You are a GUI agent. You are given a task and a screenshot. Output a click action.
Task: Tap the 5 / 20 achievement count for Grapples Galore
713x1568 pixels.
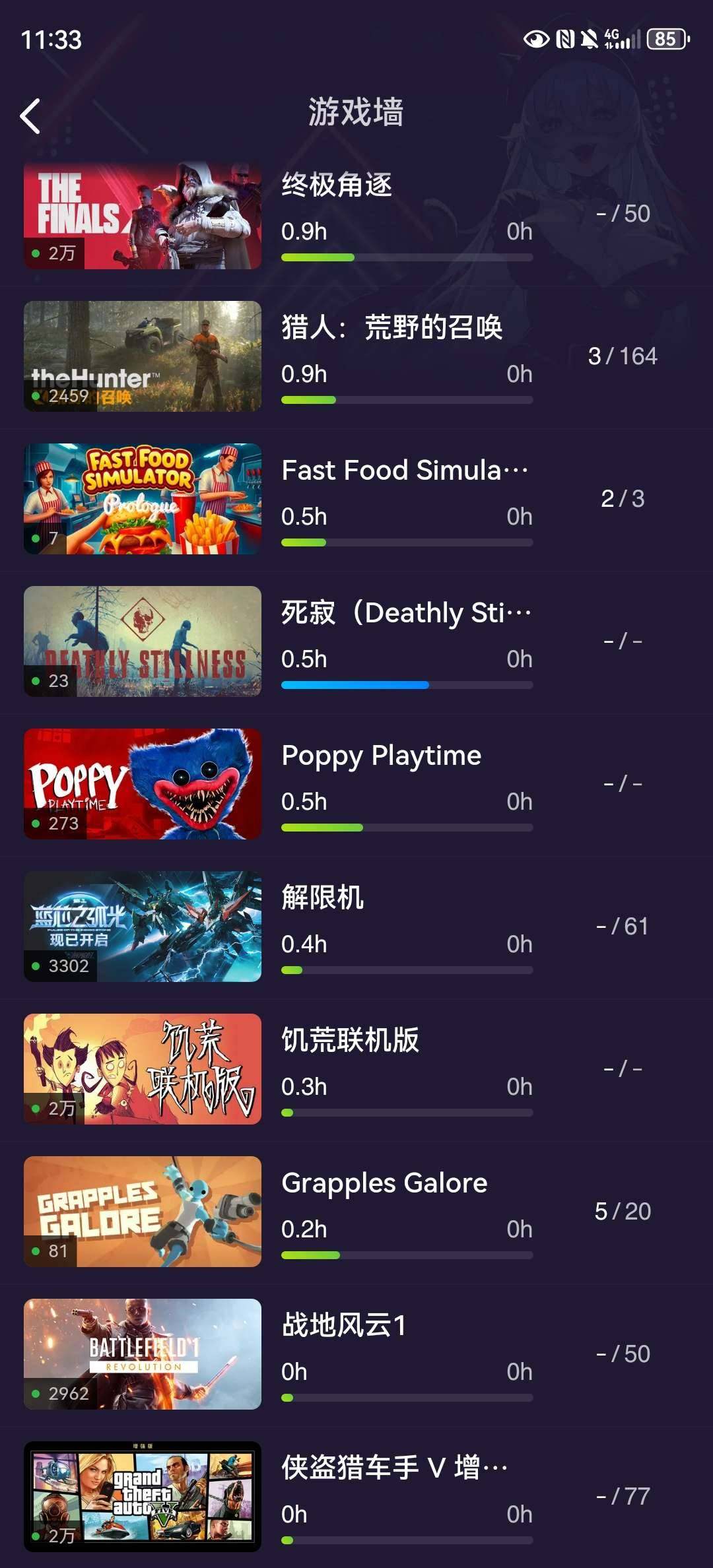(x=624, y=1212)
